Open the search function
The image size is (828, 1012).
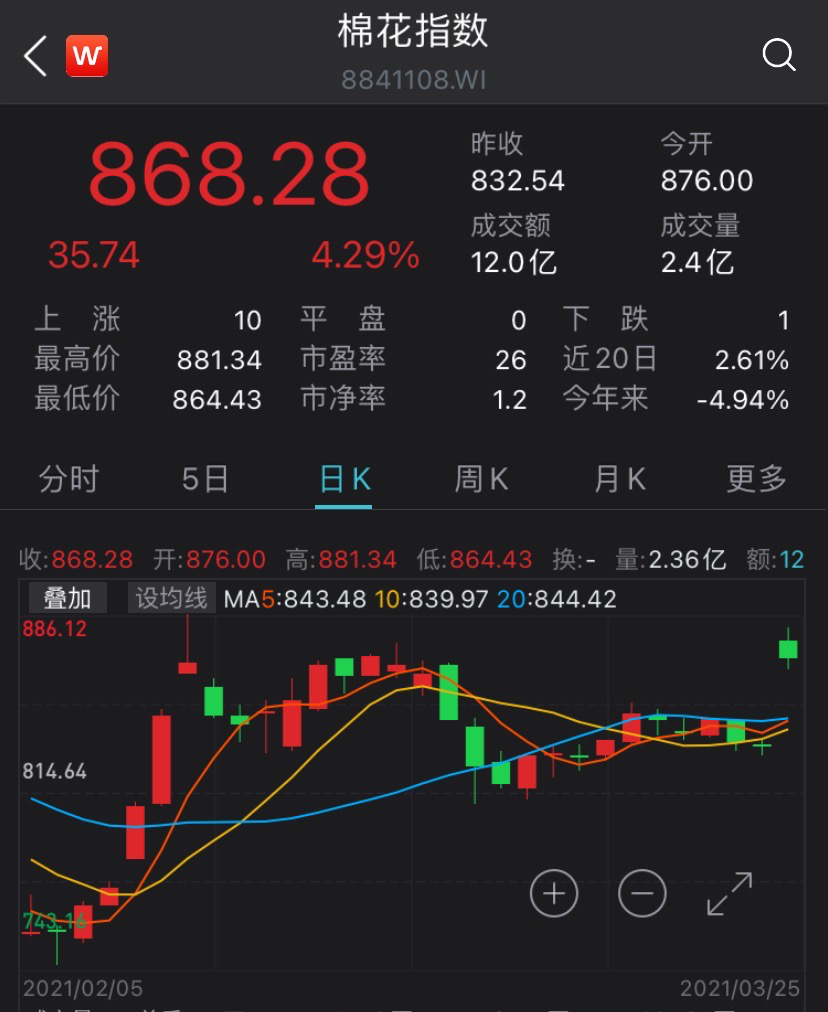[779, 56]
